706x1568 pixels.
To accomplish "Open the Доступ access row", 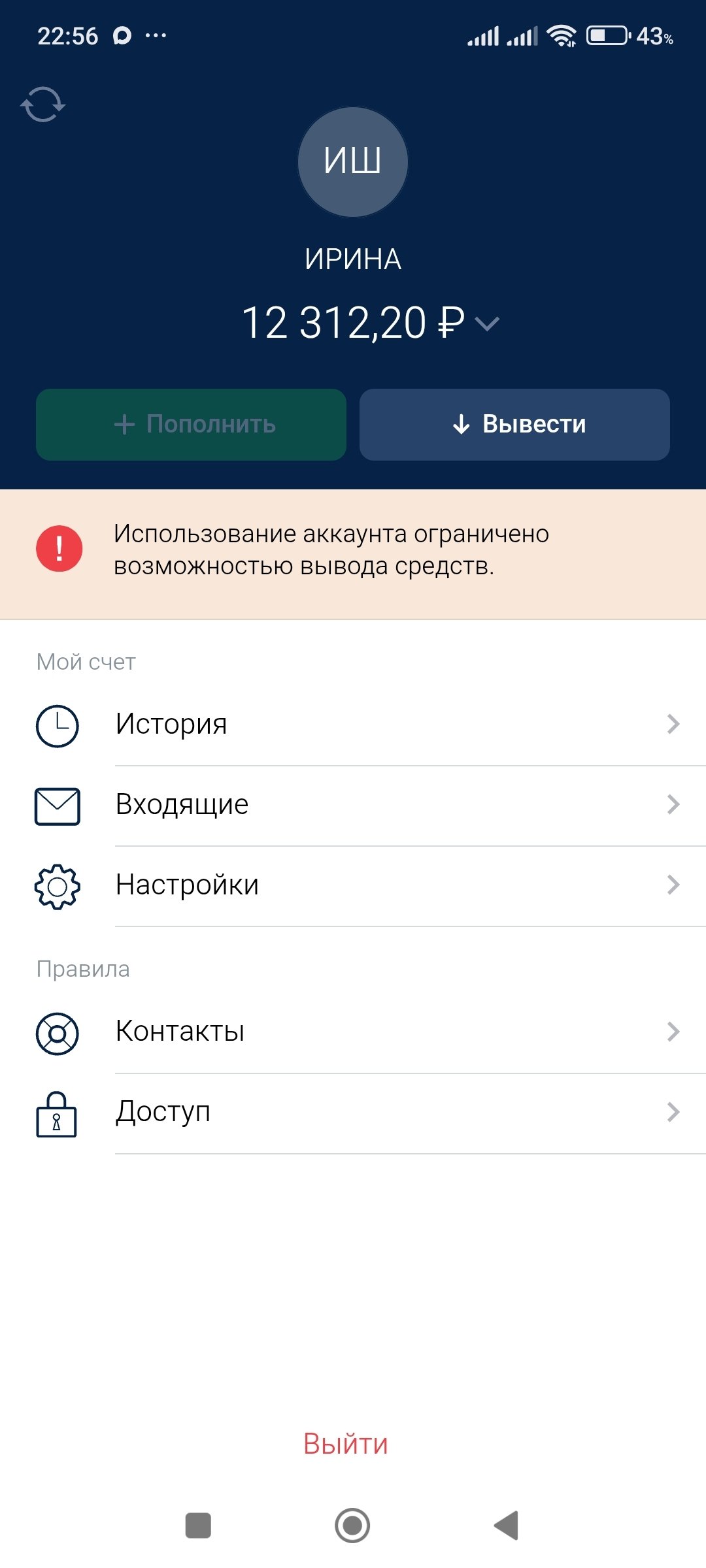I will click(x=353, y=1112).
